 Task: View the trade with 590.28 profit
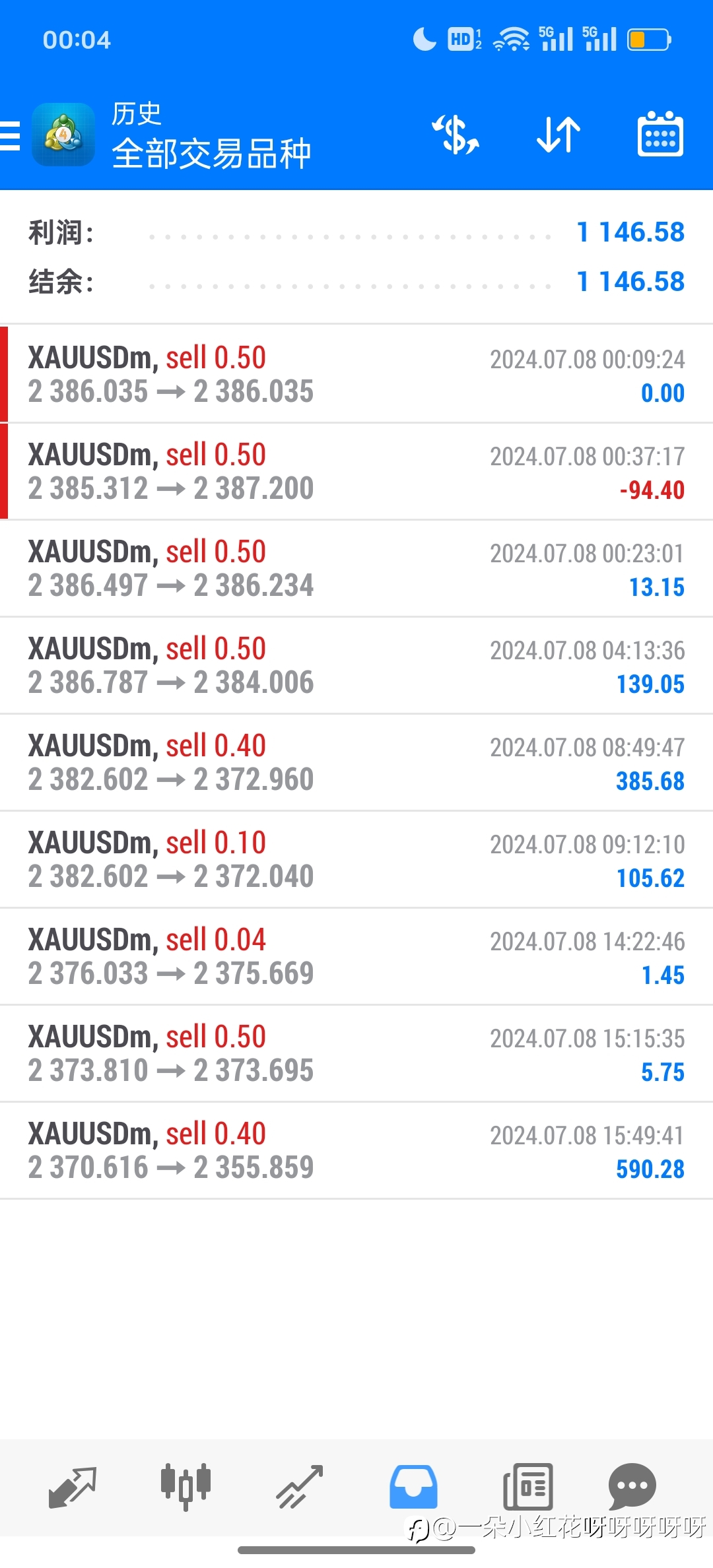click(356, 1151)
